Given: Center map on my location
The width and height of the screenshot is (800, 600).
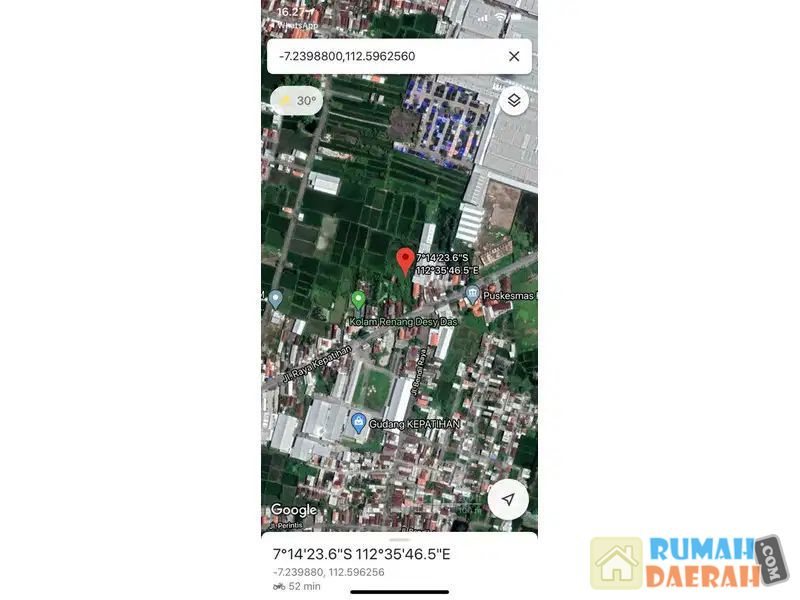Looking at the screenshot, I should (x=508, y=499).
